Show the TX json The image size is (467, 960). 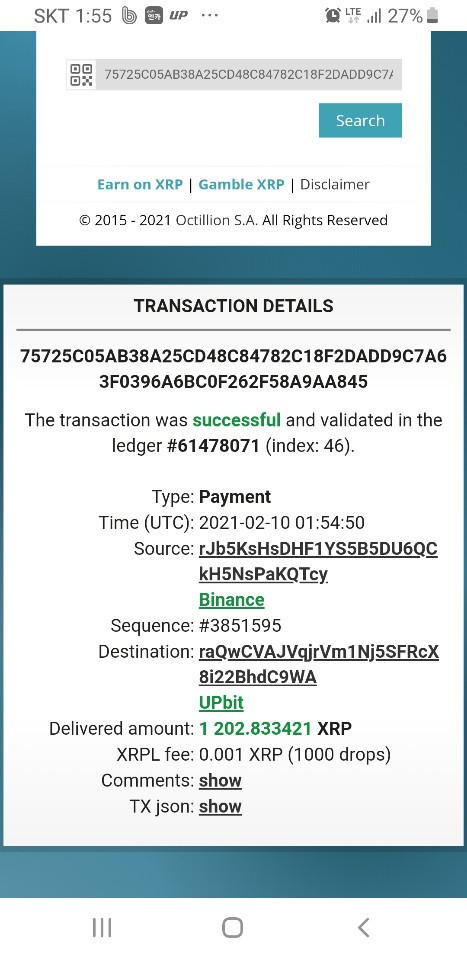tap(220, 806)
